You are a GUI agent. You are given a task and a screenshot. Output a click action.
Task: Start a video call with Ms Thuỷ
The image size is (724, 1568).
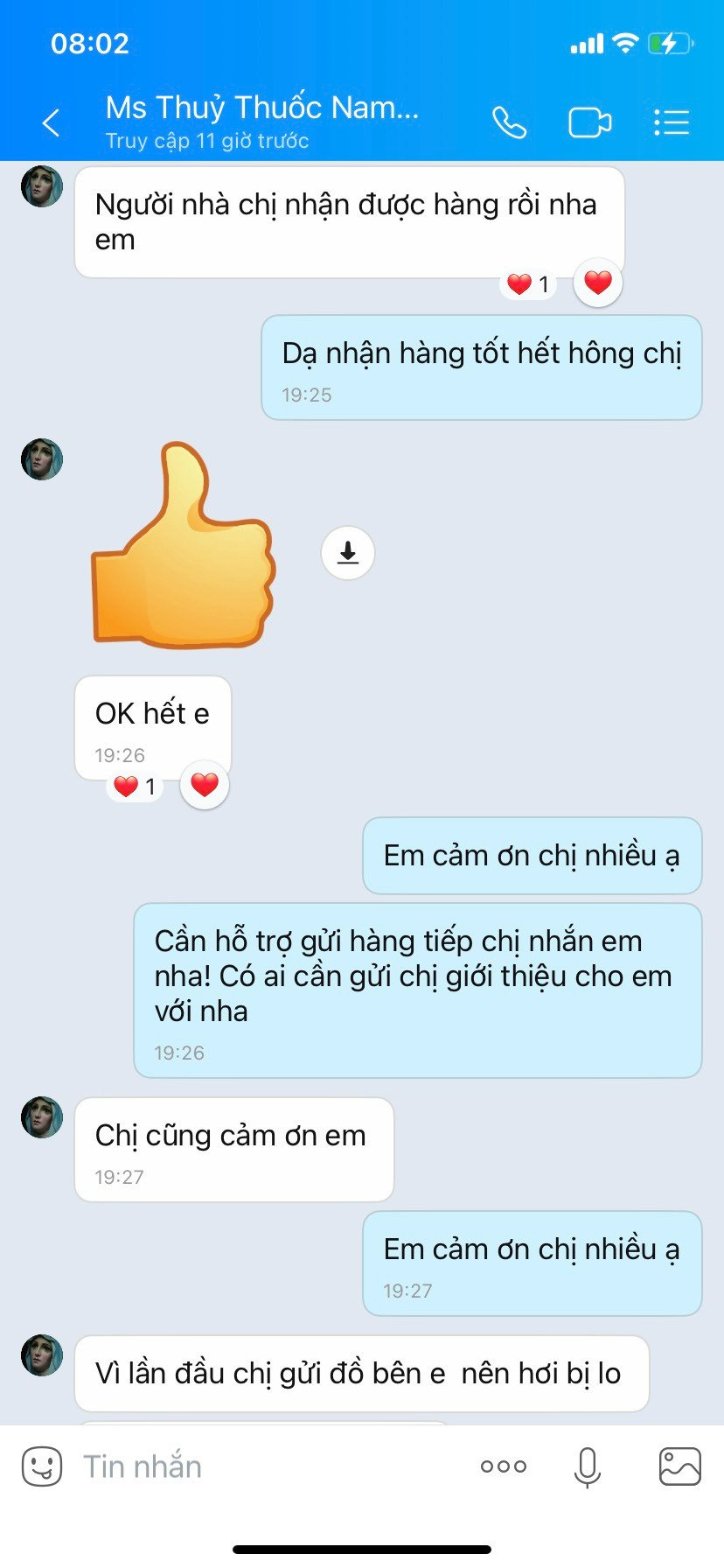(x=589, y=122)
